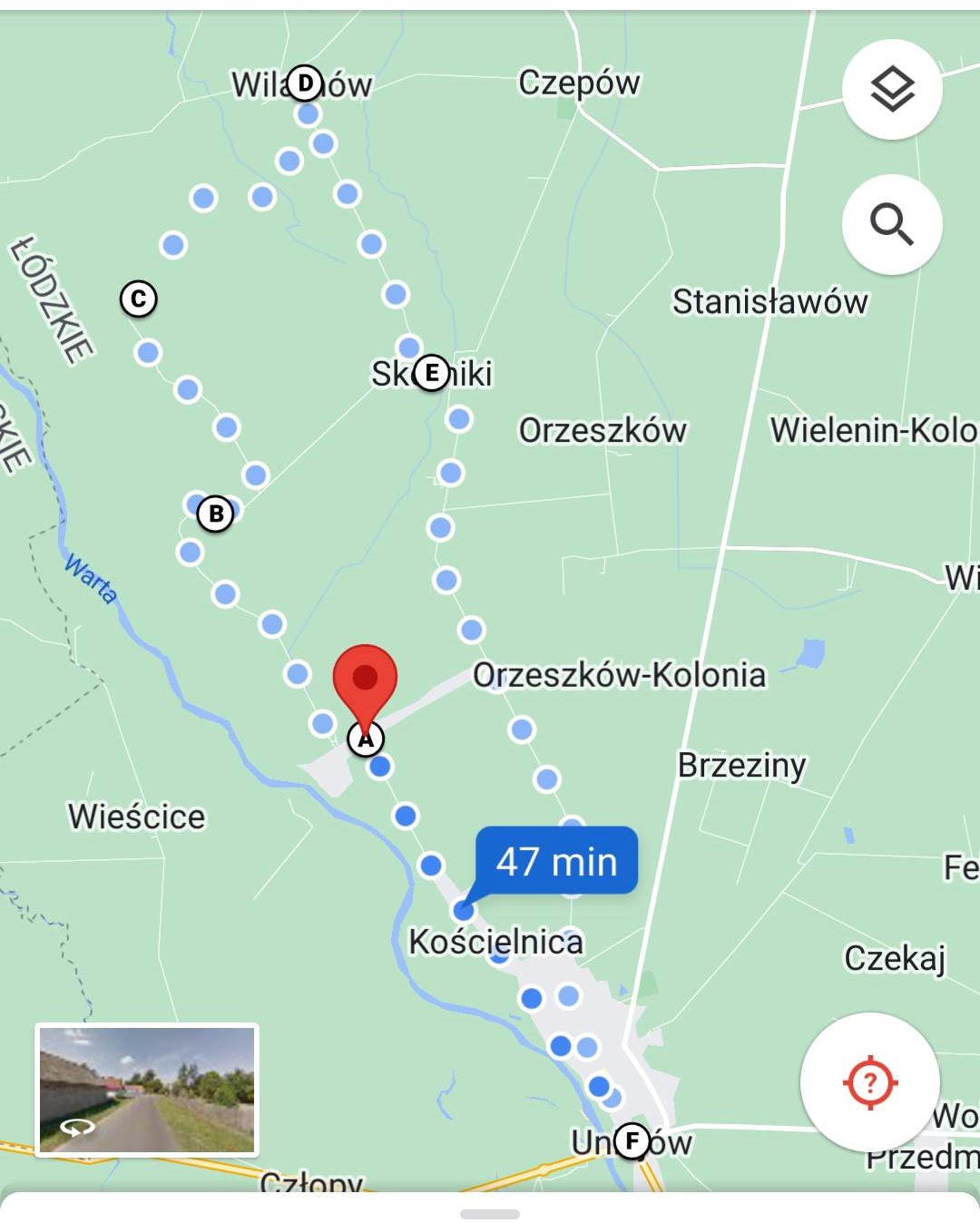Open the Street View preview thumbnail

coord(147,1090)
